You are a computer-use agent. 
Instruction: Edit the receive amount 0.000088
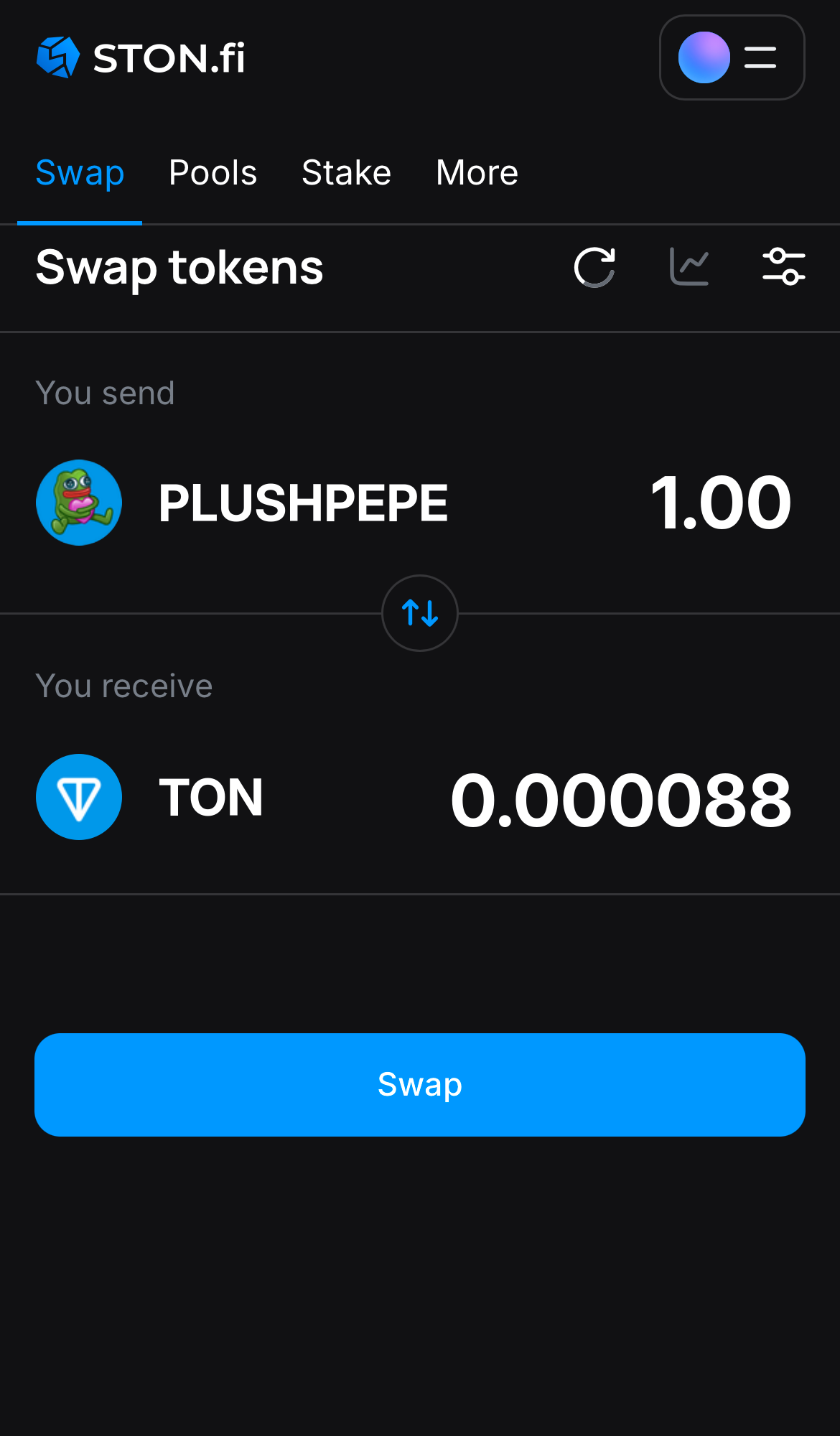(620, 799)
